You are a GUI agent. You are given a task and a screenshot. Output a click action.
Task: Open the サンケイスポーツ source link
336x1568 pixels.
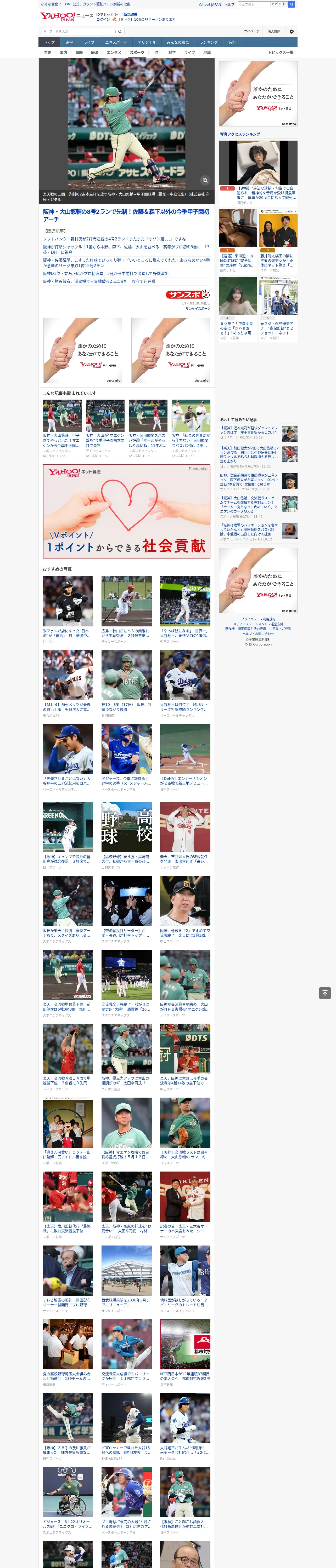click(198, 309)
